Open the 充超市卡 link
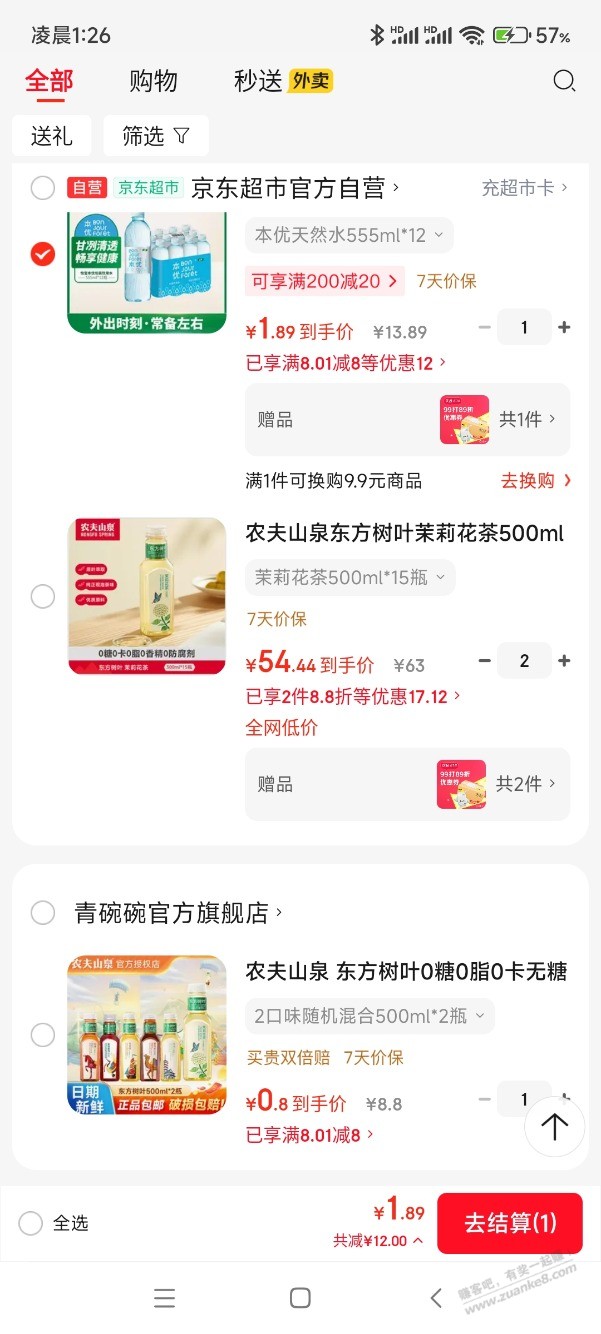601x1334 pixels. (524, 188)
